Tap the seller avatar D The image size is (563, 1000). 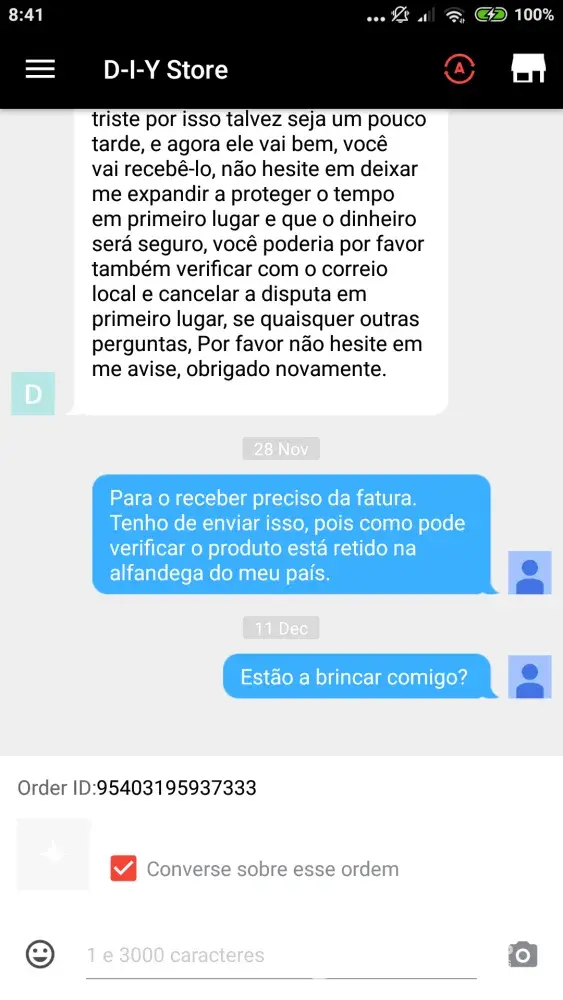pyautogui.click(x=33, y=393)
